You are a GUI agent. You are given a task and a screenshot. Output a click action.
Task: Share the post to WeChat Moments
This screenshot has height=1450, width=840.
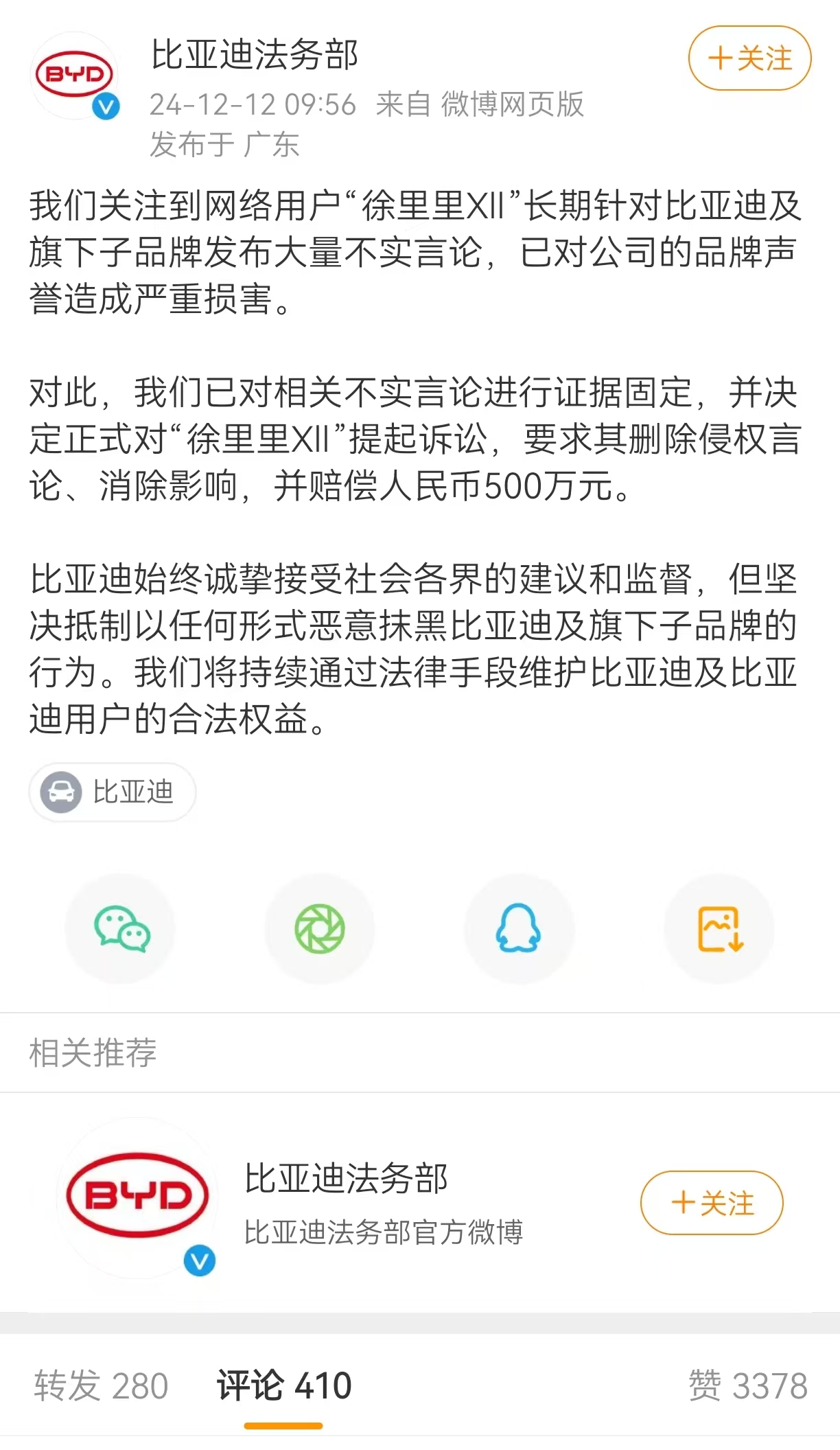point(320,928)
